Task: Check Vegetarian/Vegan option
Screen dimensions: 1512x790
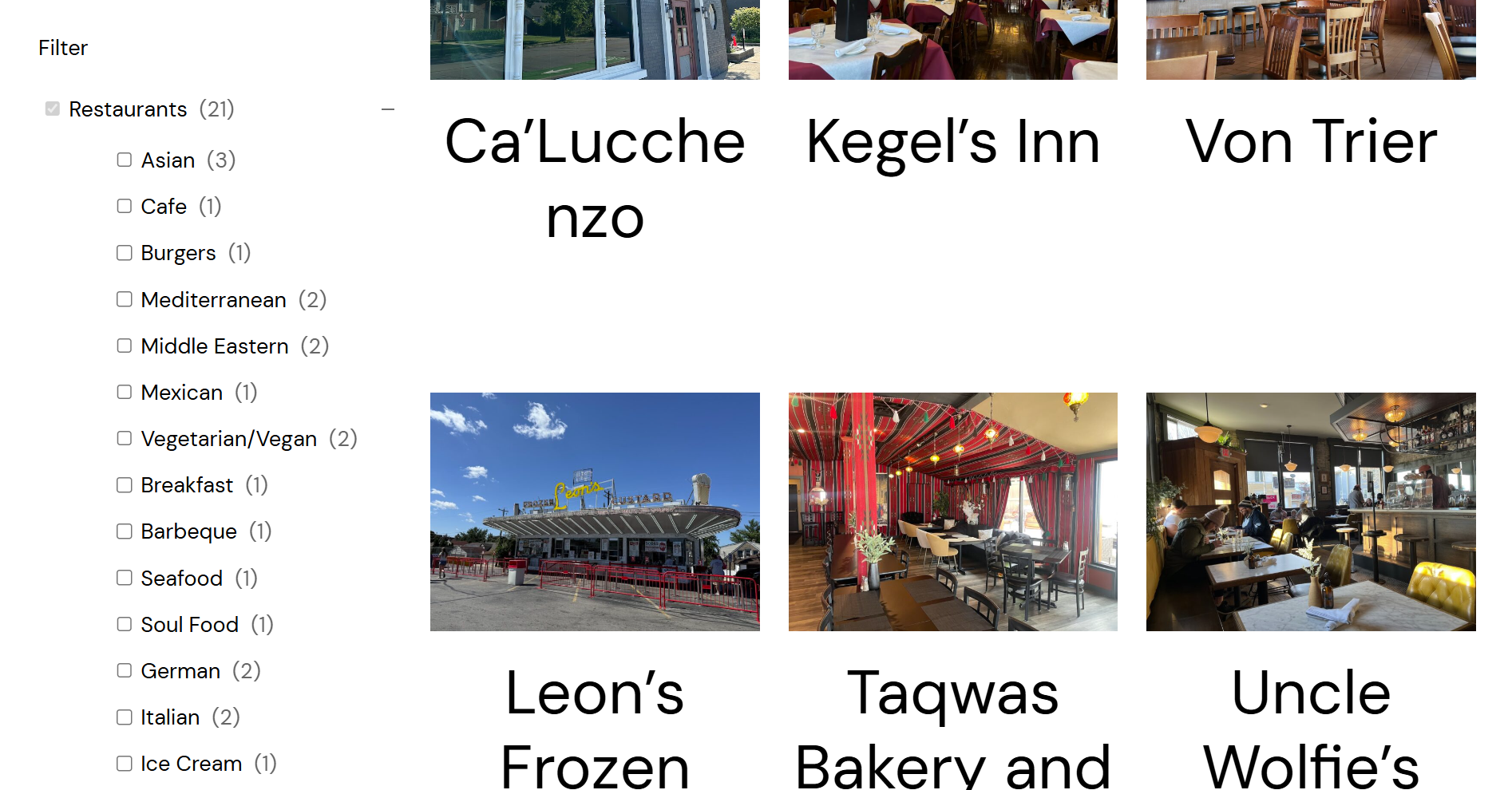Action: (125, 438)
